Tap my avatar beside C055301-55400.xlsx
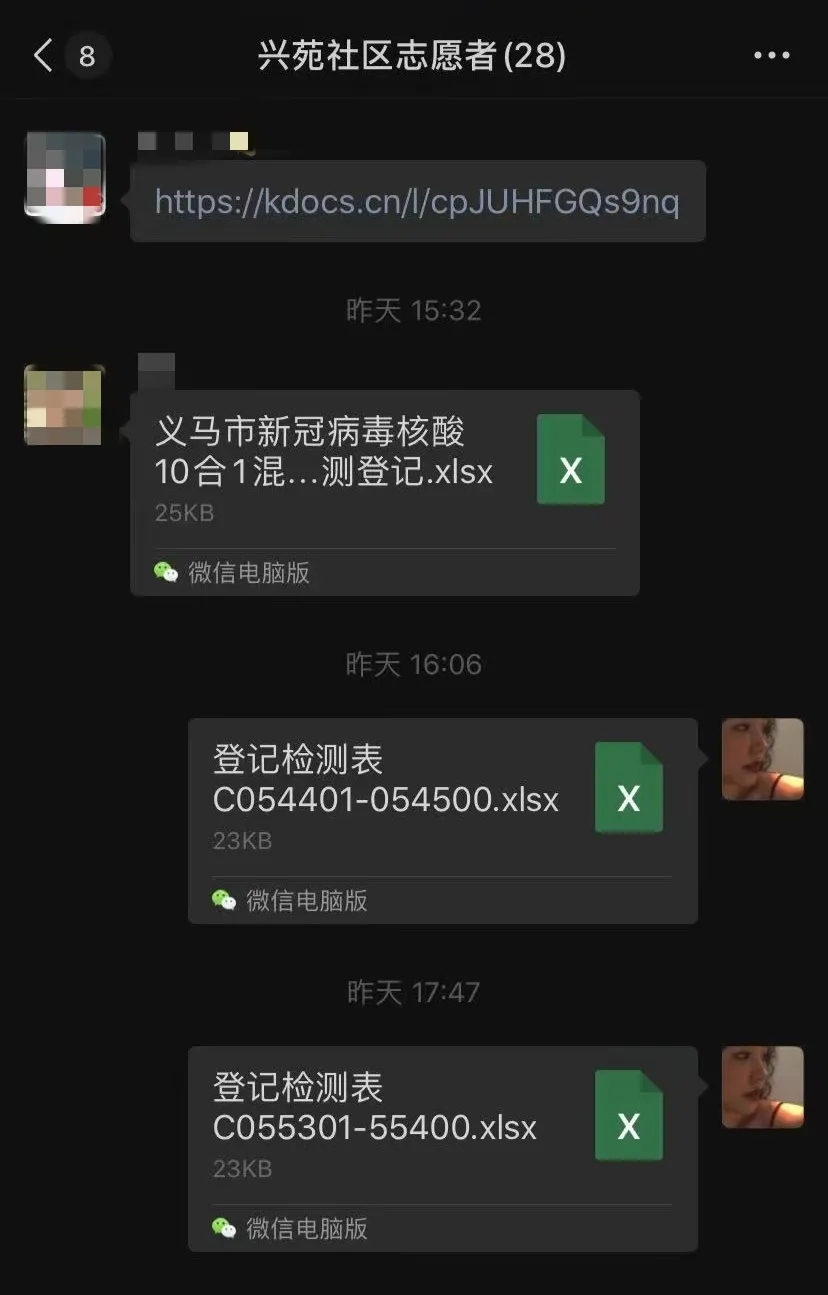The width and height of the screenshot is (828, 1295). [x=763, y=1087]
